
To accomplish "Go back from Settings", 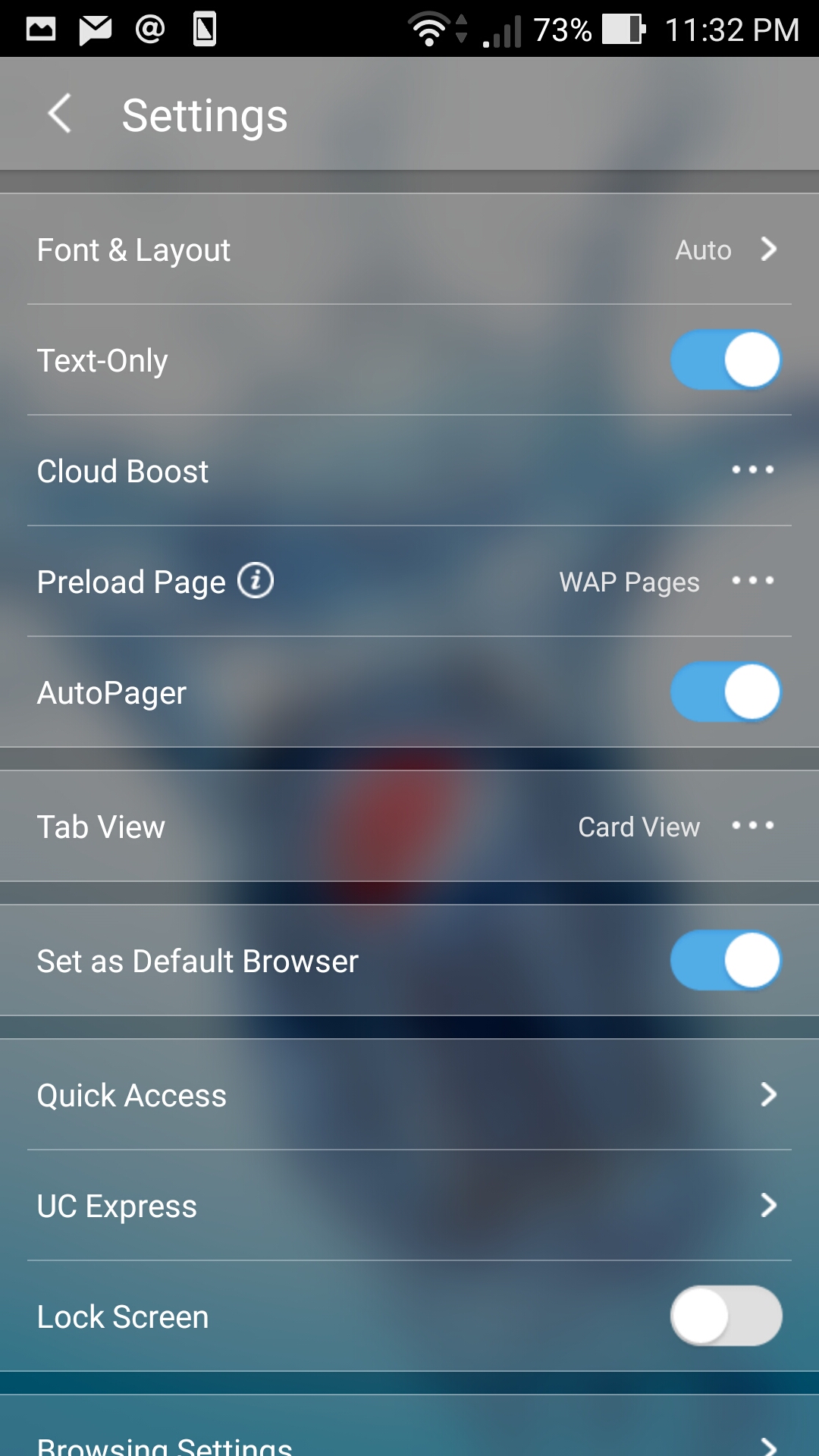I will click(59, 114).
